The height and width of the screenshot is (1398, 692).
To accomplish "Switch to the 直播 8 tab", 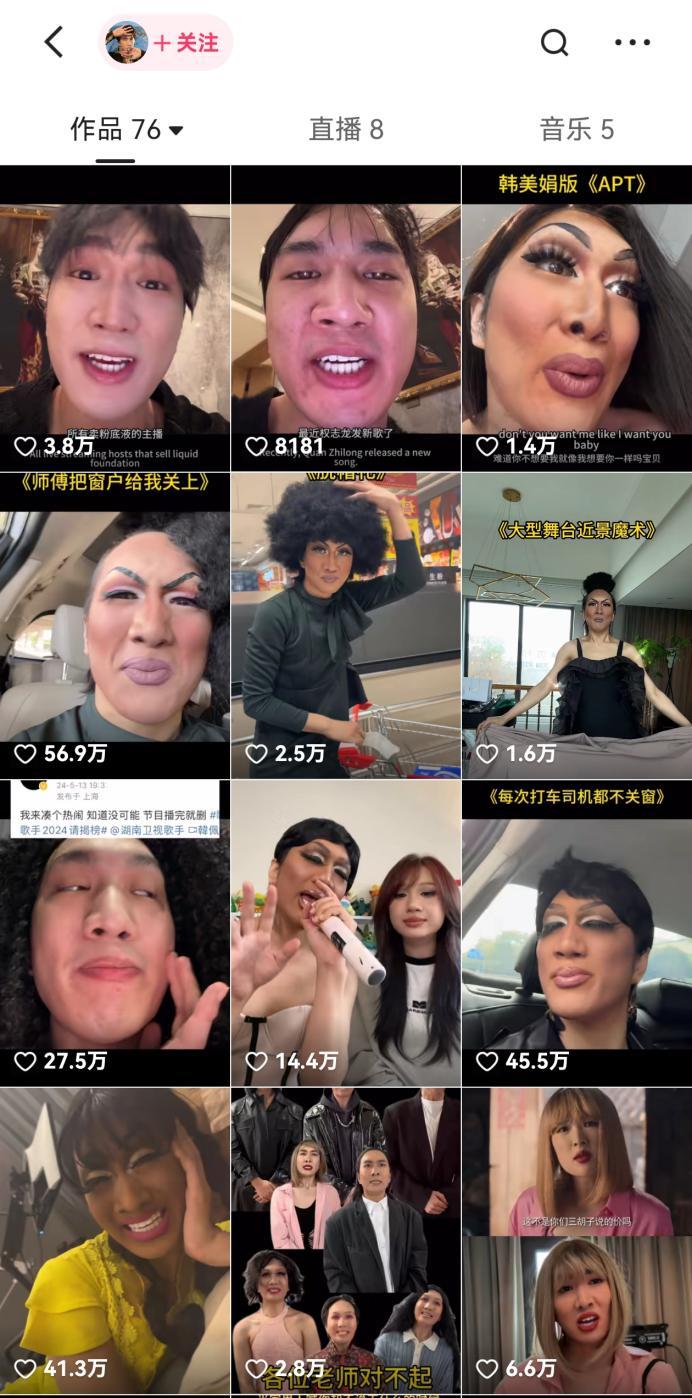I will pos(346,129).
